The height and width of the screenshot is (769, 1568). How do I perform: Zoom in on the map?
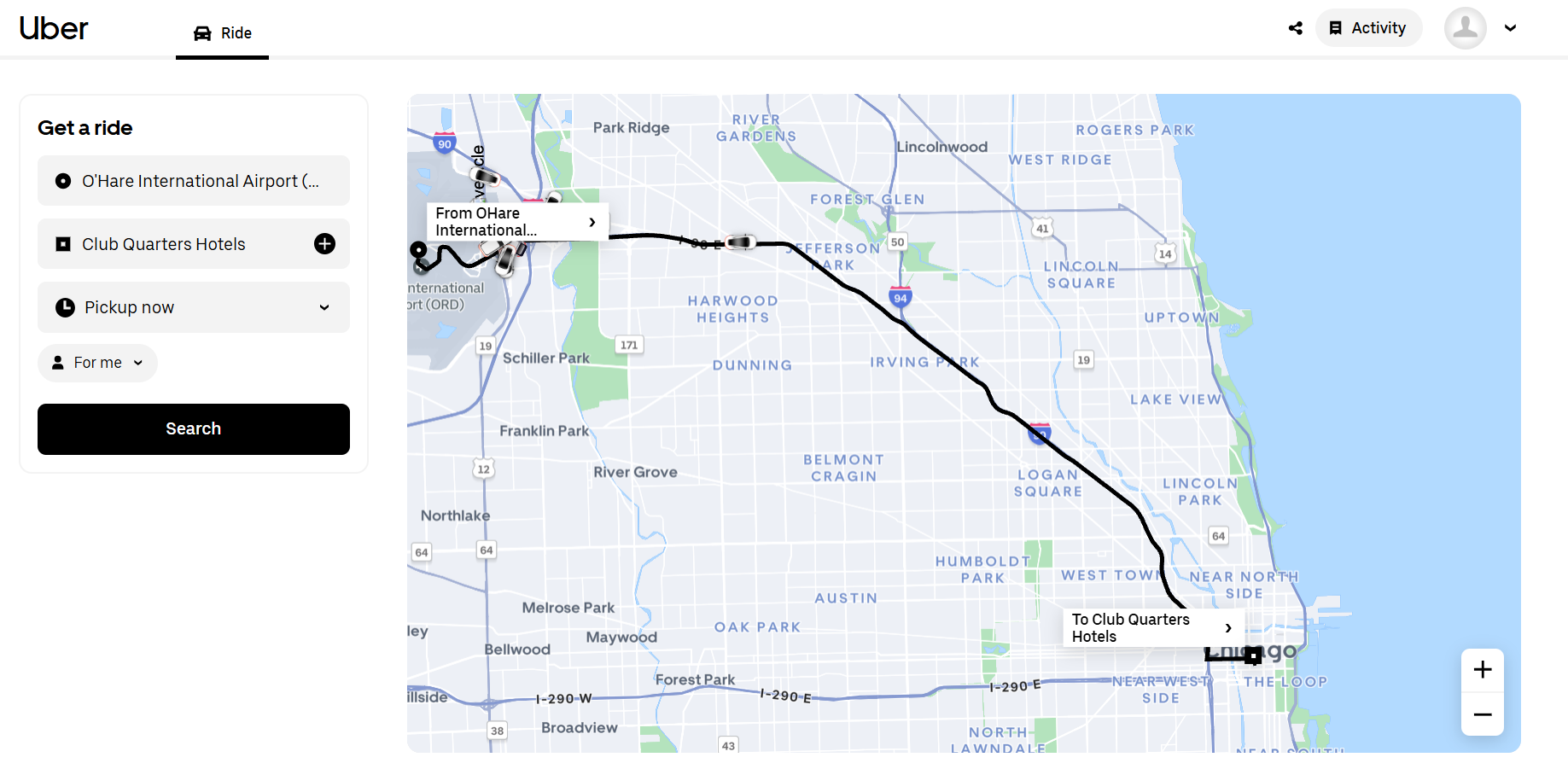(1482, 670)
